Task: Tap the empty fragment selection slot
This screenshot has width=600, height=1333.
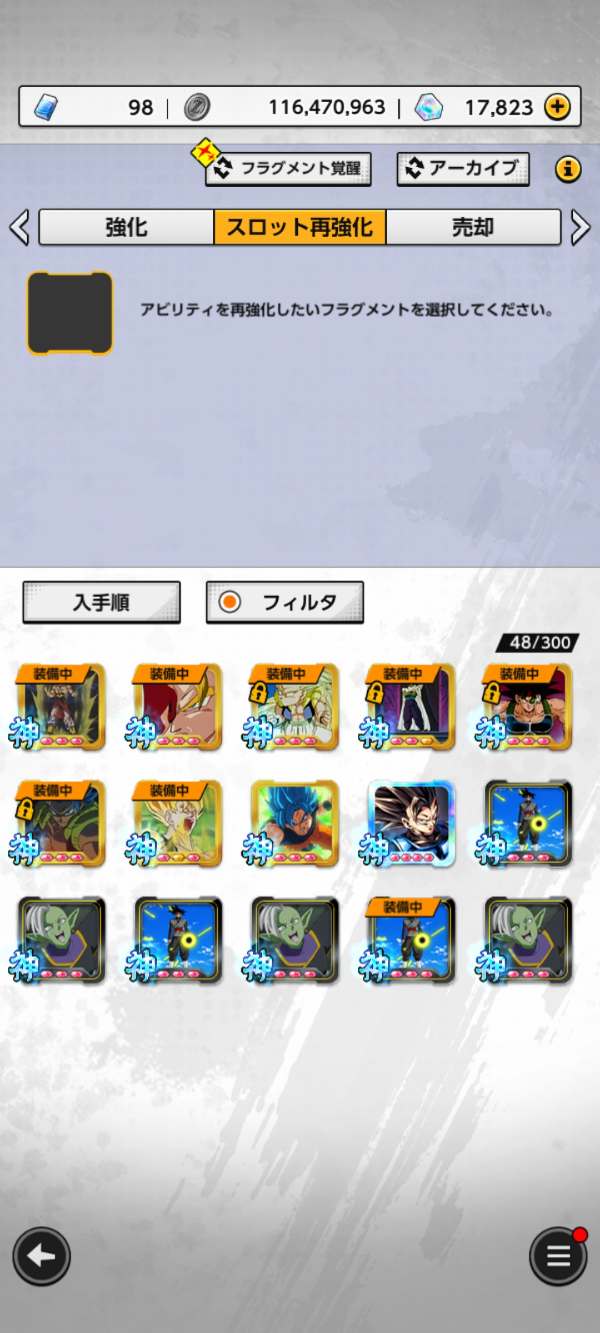Action: tap(70, 313)
